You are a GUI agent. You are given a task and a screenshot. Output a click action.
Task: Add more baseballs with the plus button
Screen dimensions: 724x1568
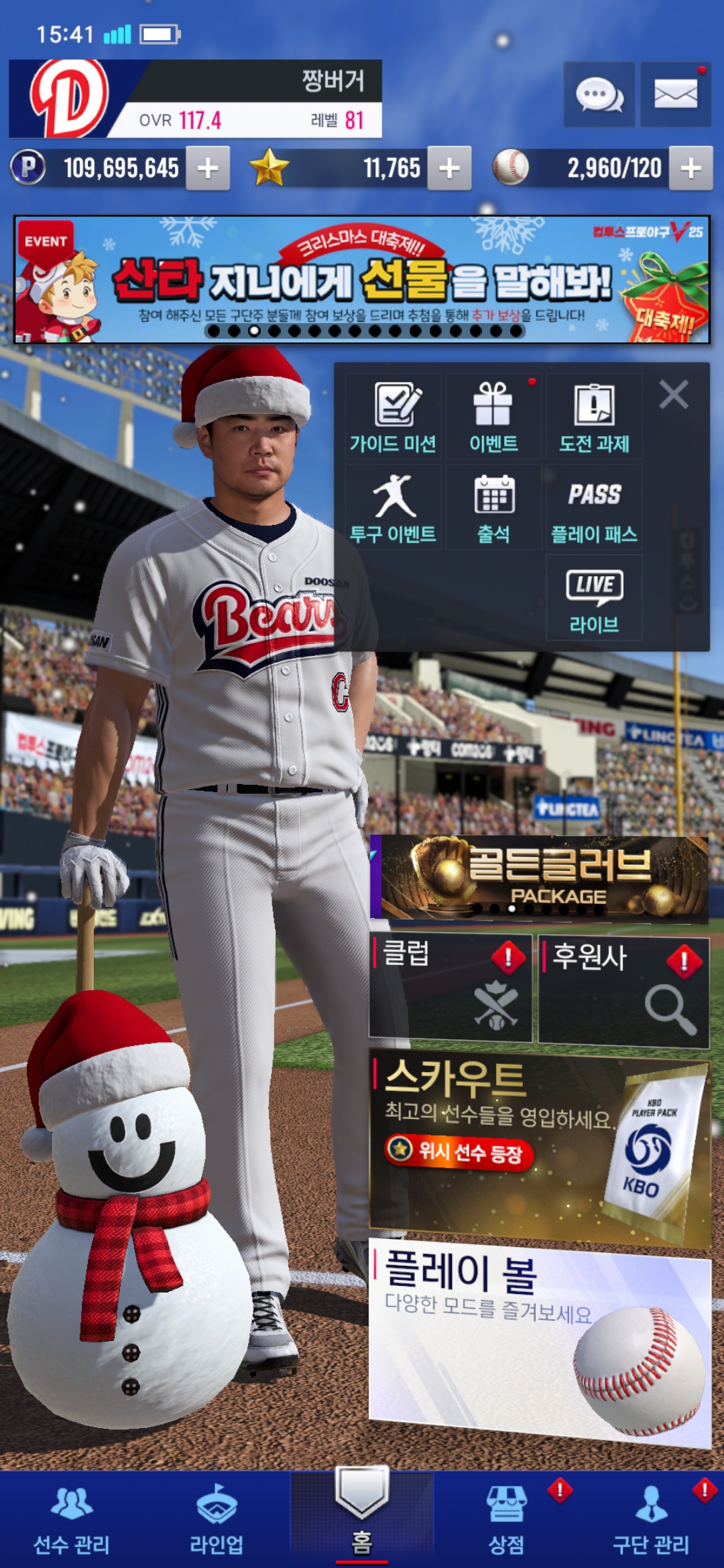coord(690,168)
